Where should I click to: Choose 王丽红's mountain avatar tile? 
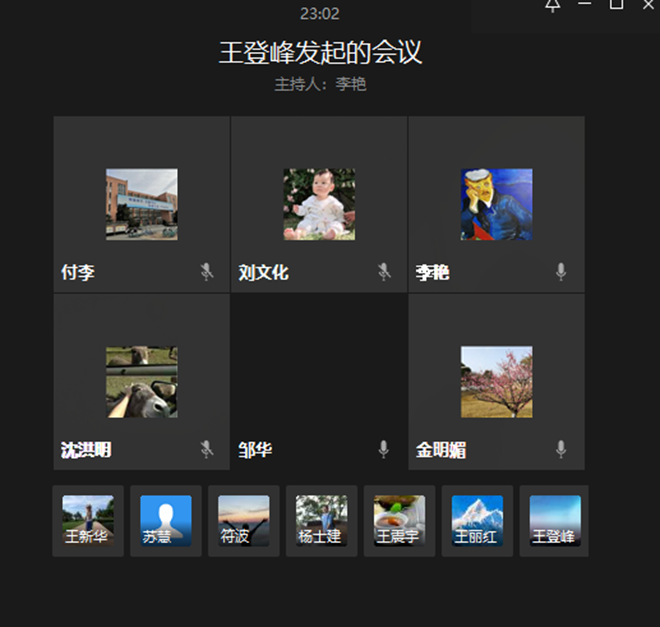point(477,520)
